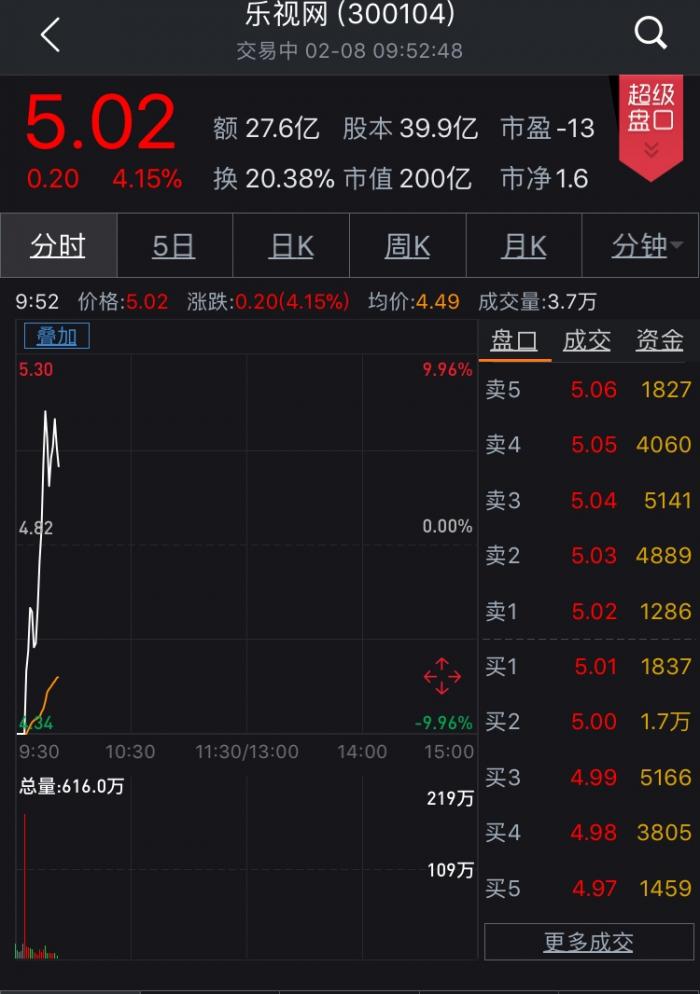Switch to the 盘口 panel tab
The height and width of the screenshot is (994, 700).
point(514,341)
